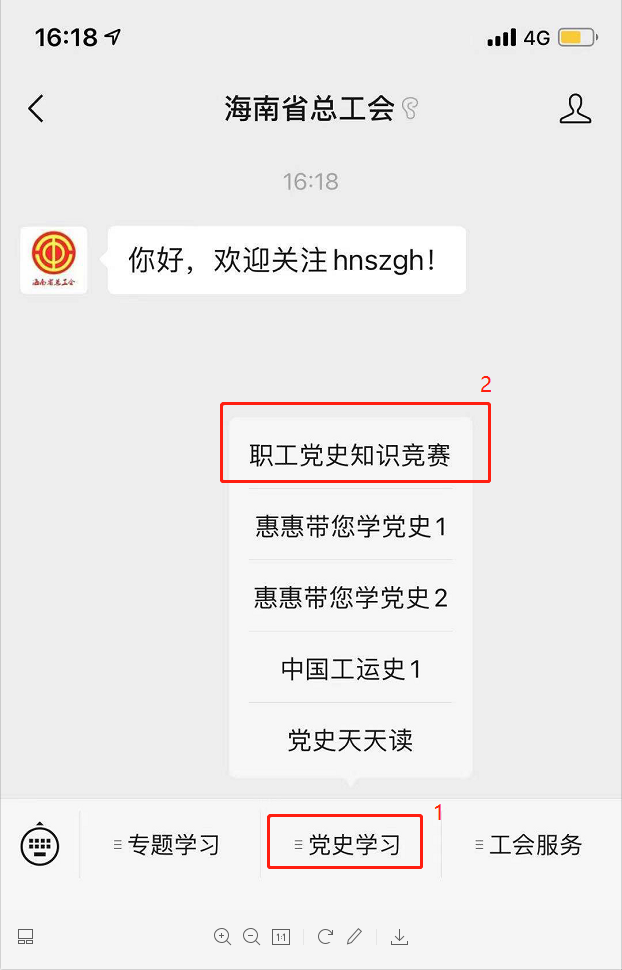
Task: Open 惠惠带您学党史1
Action: (351, 526)
